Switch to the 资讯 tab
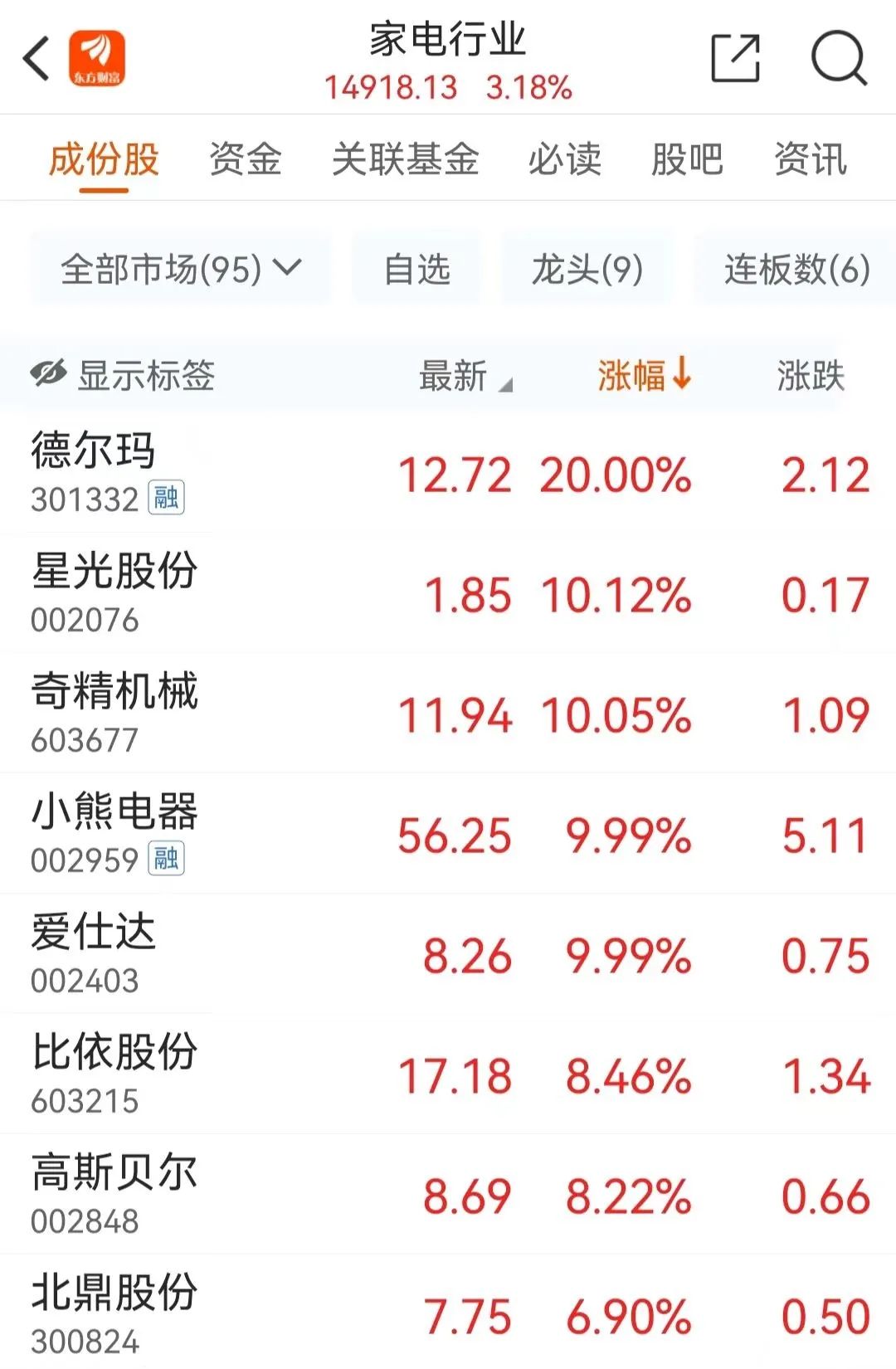Image resolution: width=896 pixels, height=1369 pixels. 810,158
